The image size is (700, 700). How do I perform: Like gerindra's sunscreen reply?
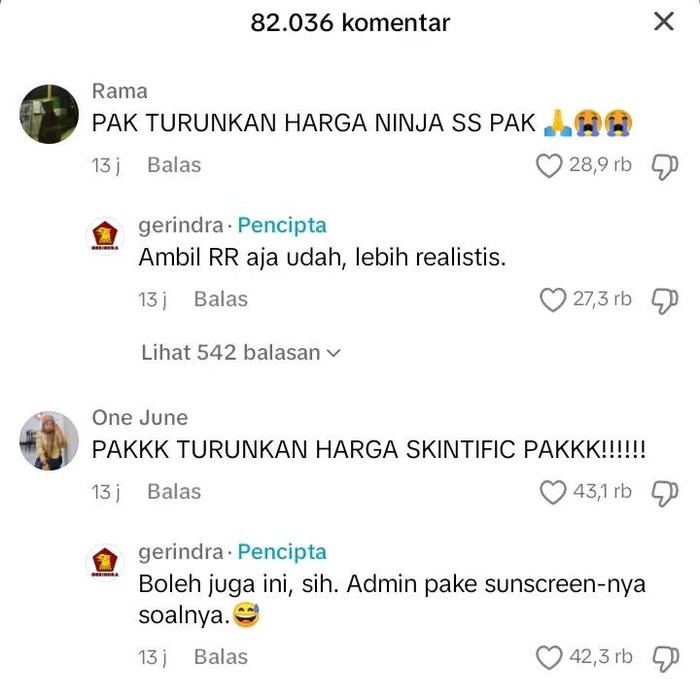(x=549, y=657)
